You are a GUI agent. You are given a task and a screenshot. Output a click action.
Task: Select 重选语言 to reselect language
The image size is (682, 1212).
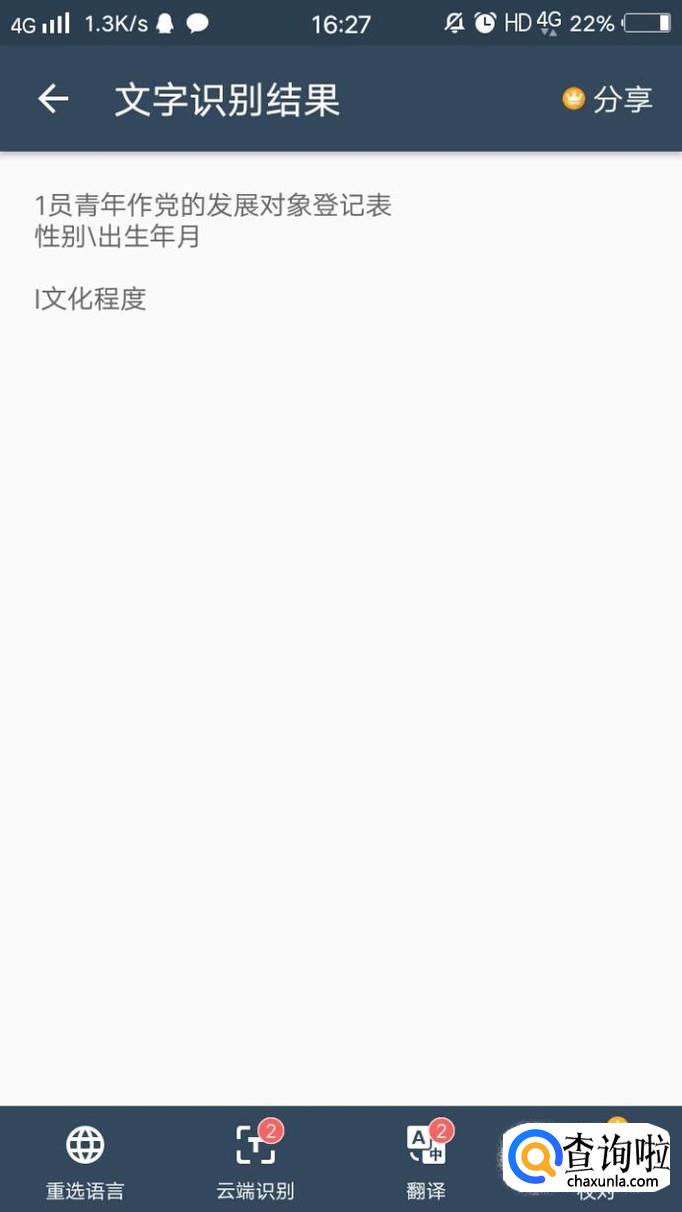(85, 1160)
